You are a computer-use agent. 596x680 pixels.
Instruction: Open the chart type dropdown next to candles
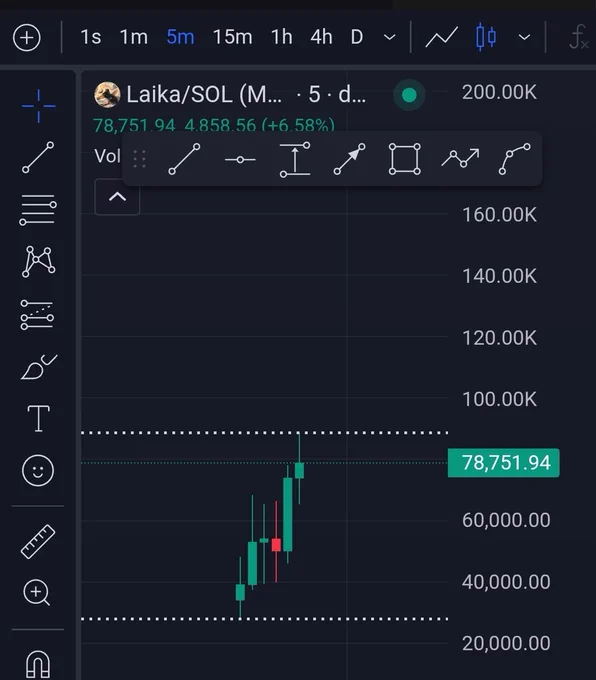point(524,38)
